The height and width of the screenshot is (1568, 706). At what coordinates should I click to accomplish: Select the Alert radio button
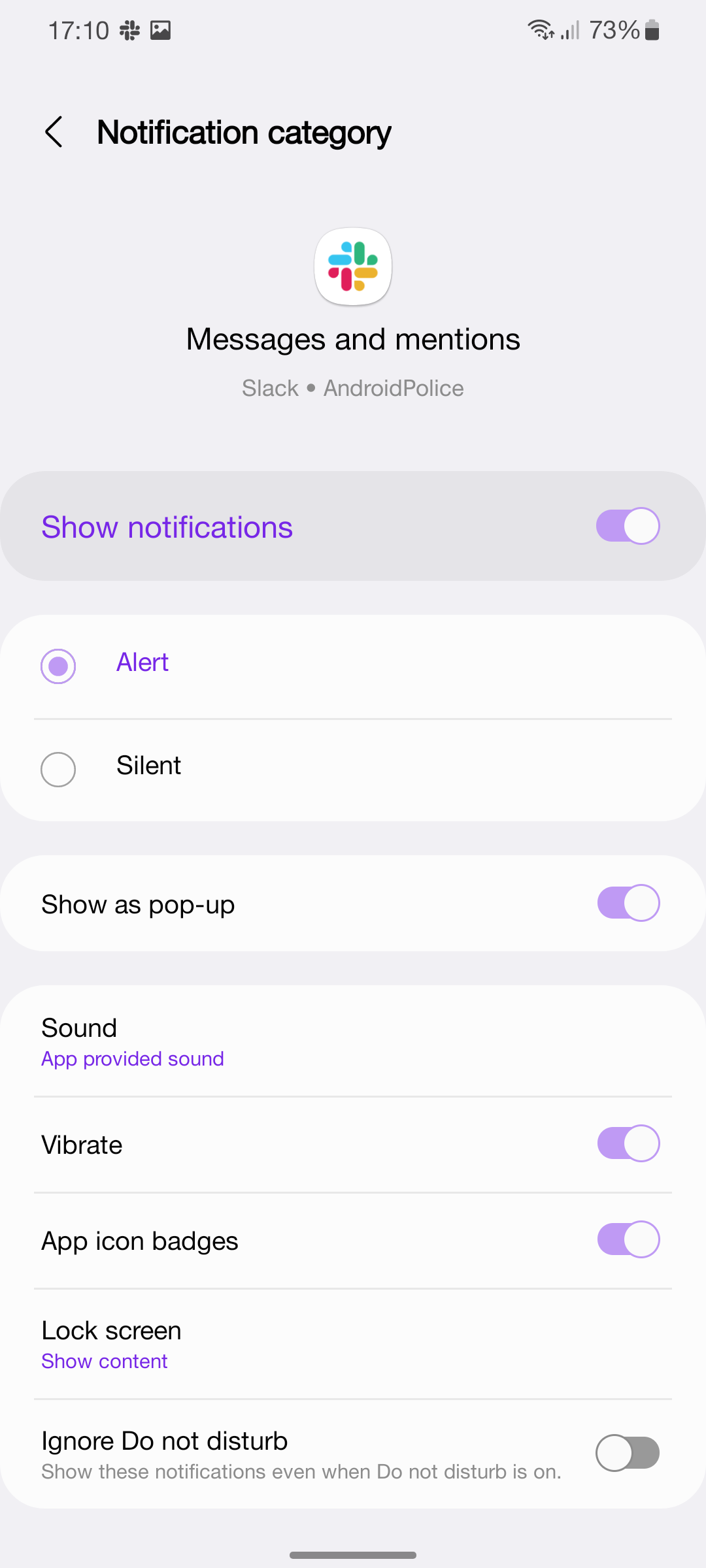point(58,666)
